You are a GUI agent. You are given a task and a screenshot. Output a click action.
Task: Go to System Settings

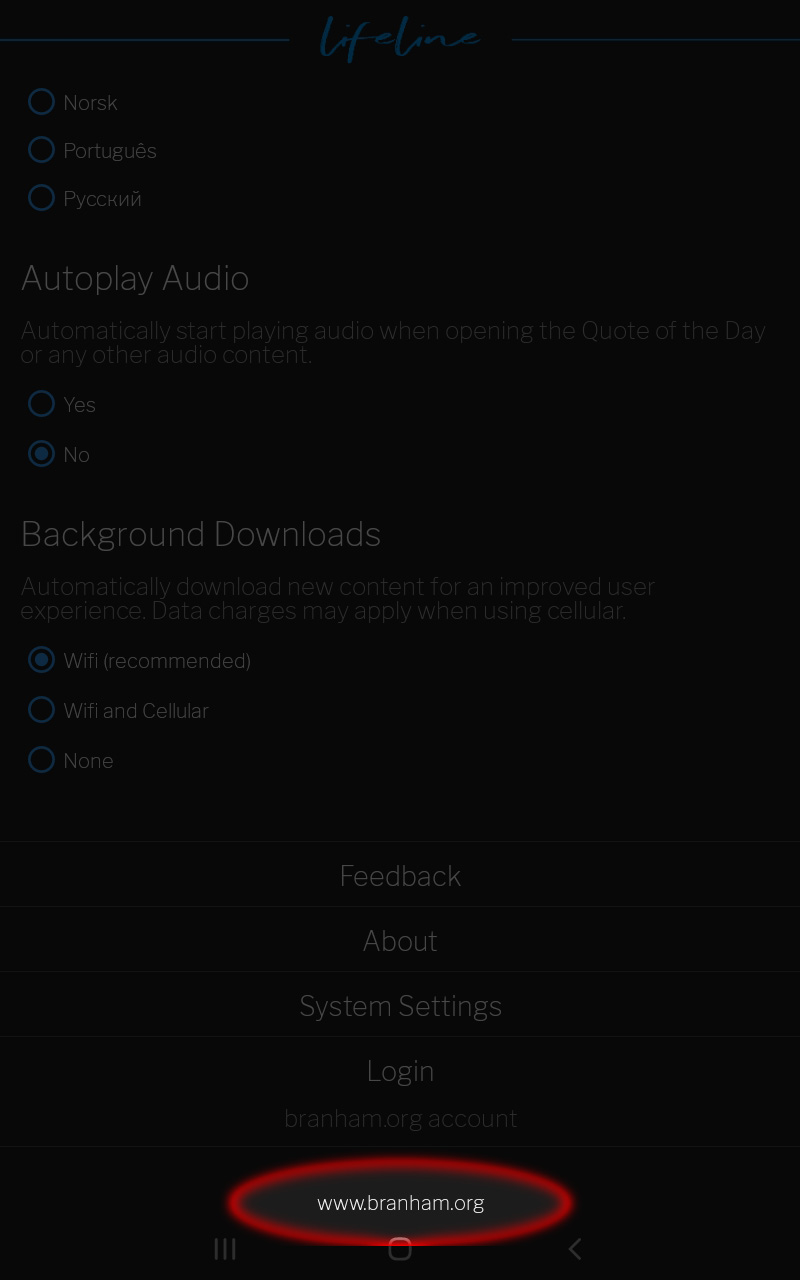[x=400, y=1005]
